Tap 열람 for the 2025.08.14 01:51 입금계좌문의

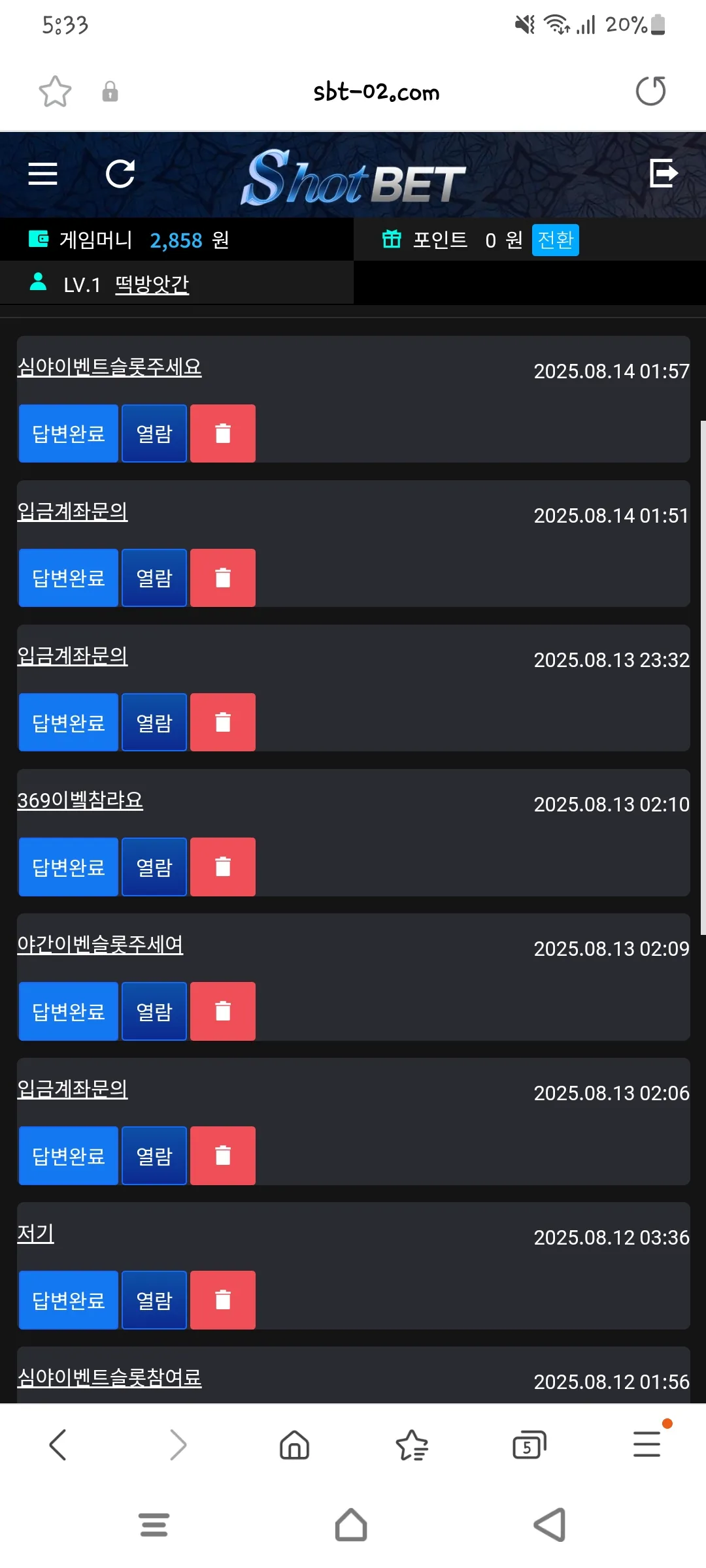tap(154, 578)
